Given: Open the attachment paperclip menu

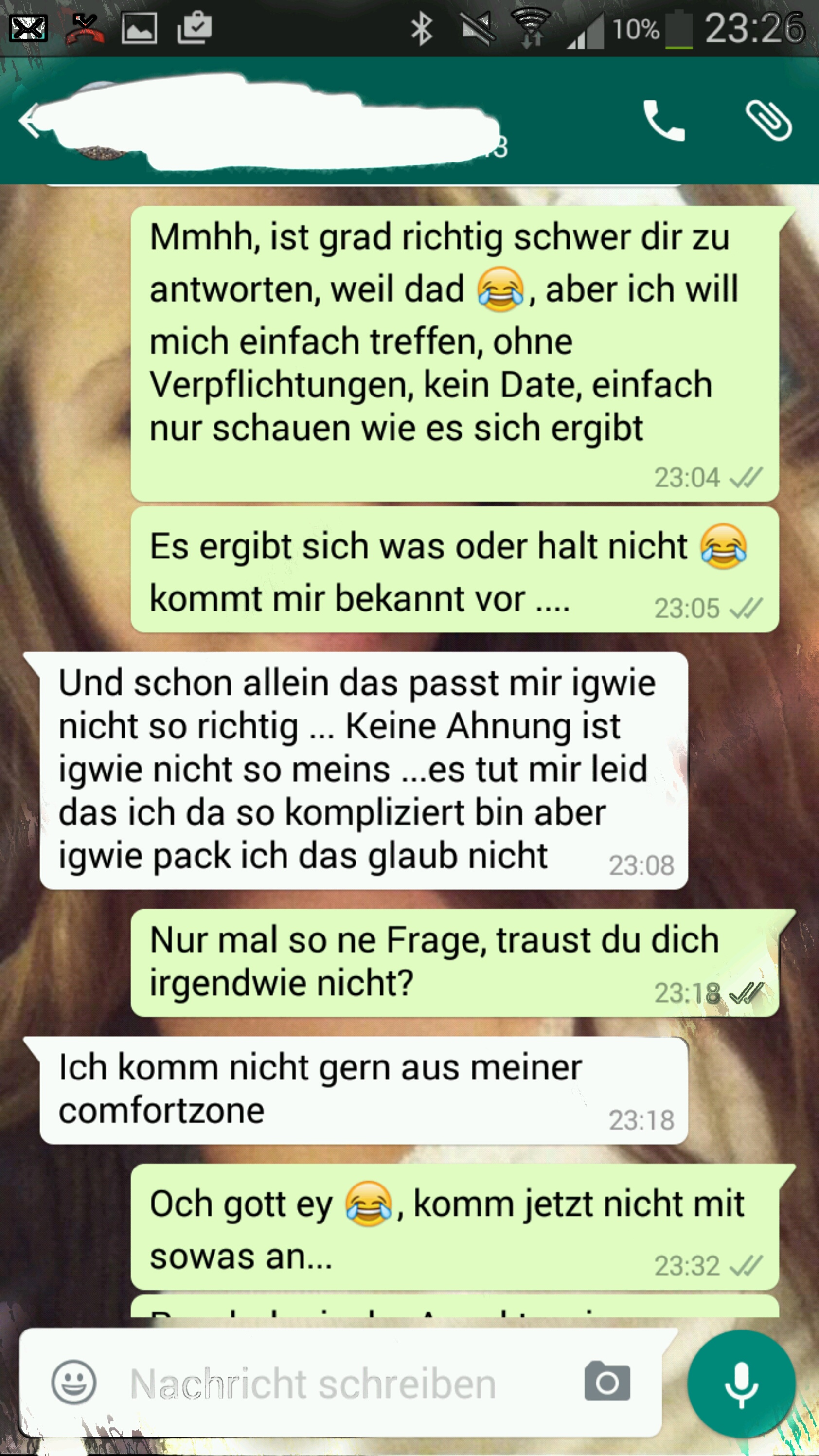Looking at the screenshot, I should [x=769, y=120].
